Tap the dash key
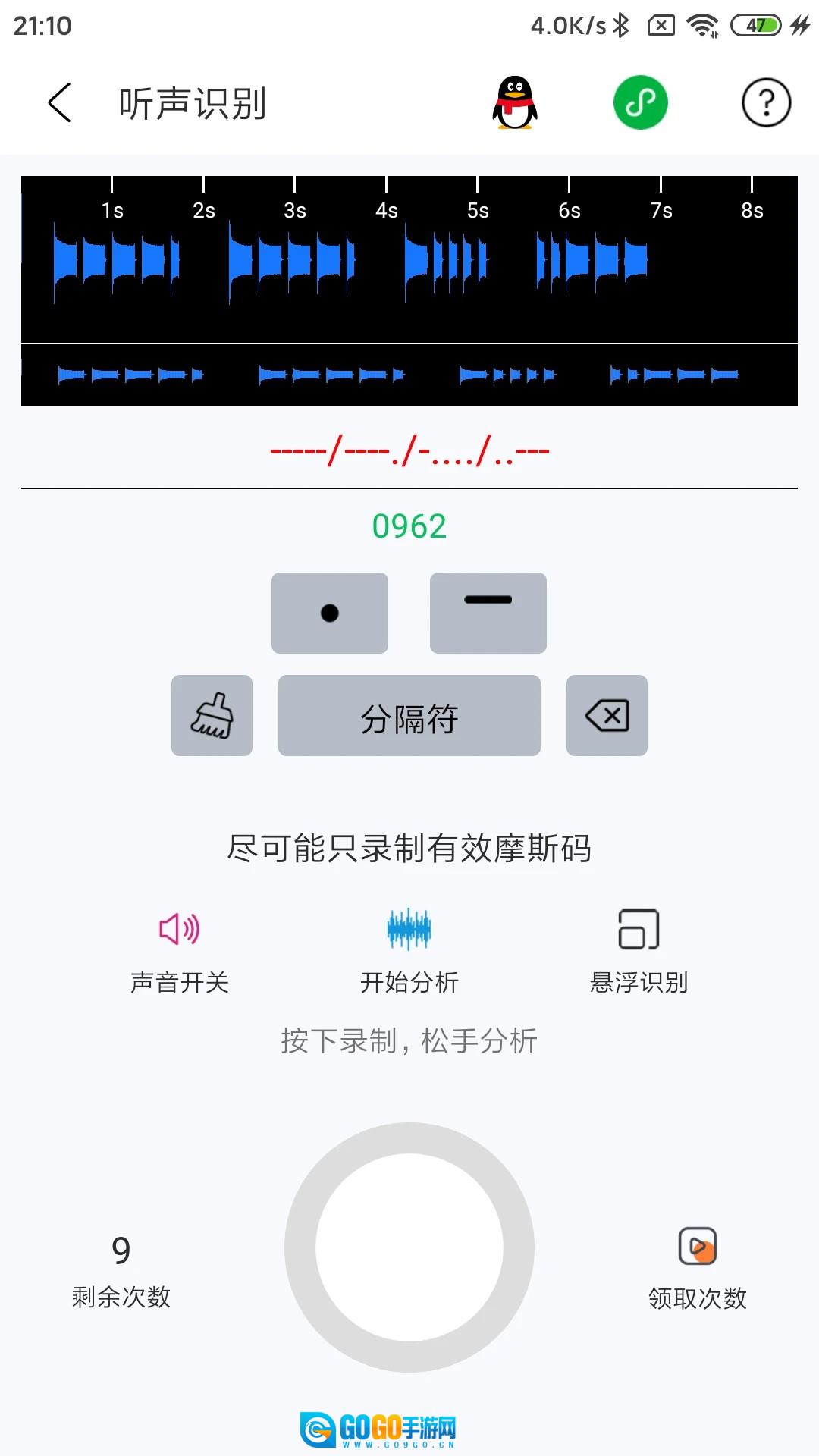 [x=488, y=613]
